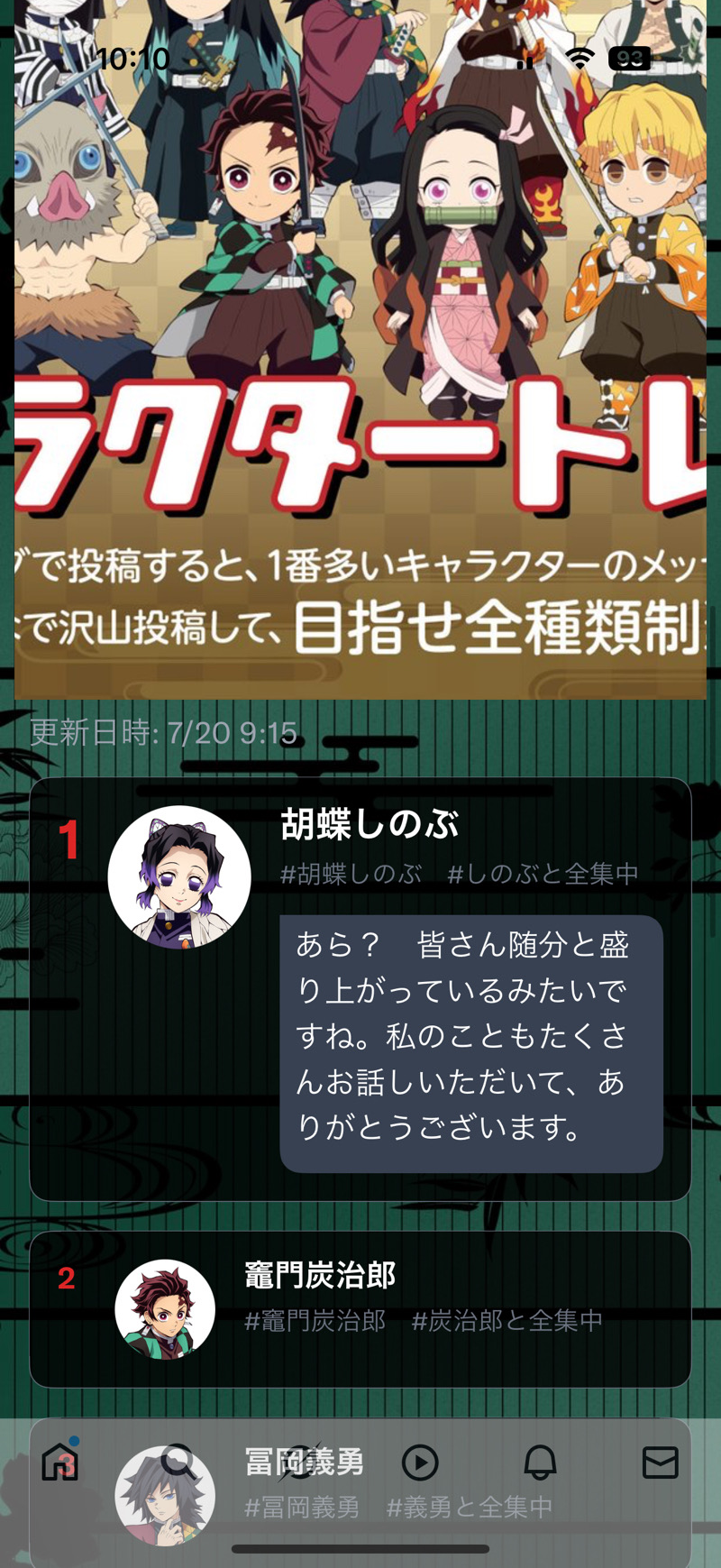721x1568 pixels.
Task: Switch to the video play tab
Action: pyautogui.click(x=420, y=1463)
